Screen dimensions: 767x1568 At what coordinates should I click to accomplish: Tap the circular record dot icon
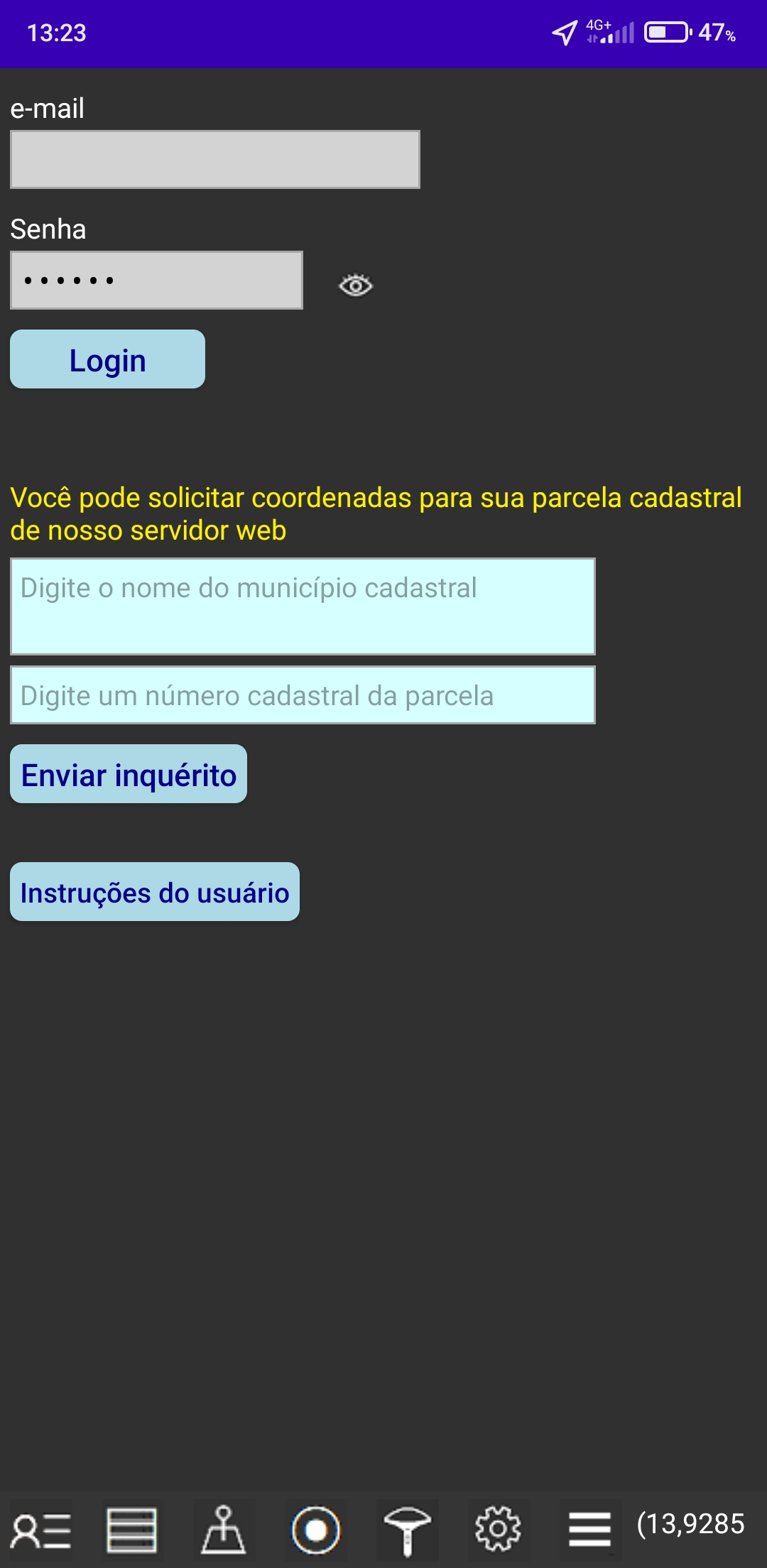click(315, 1531)
